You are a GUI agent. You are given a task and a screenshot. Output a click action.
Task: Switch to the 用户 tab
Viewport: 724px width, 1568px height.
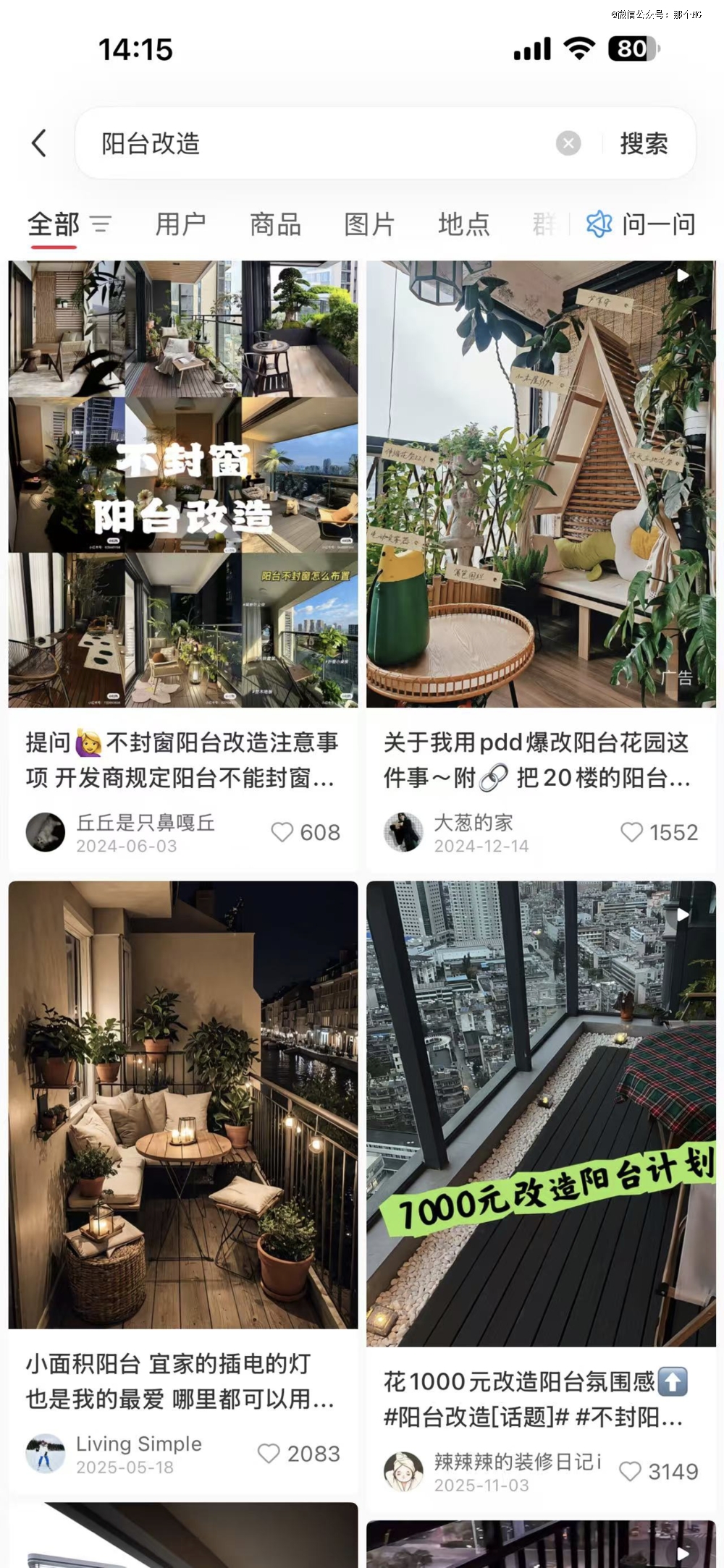click(180, 224)
